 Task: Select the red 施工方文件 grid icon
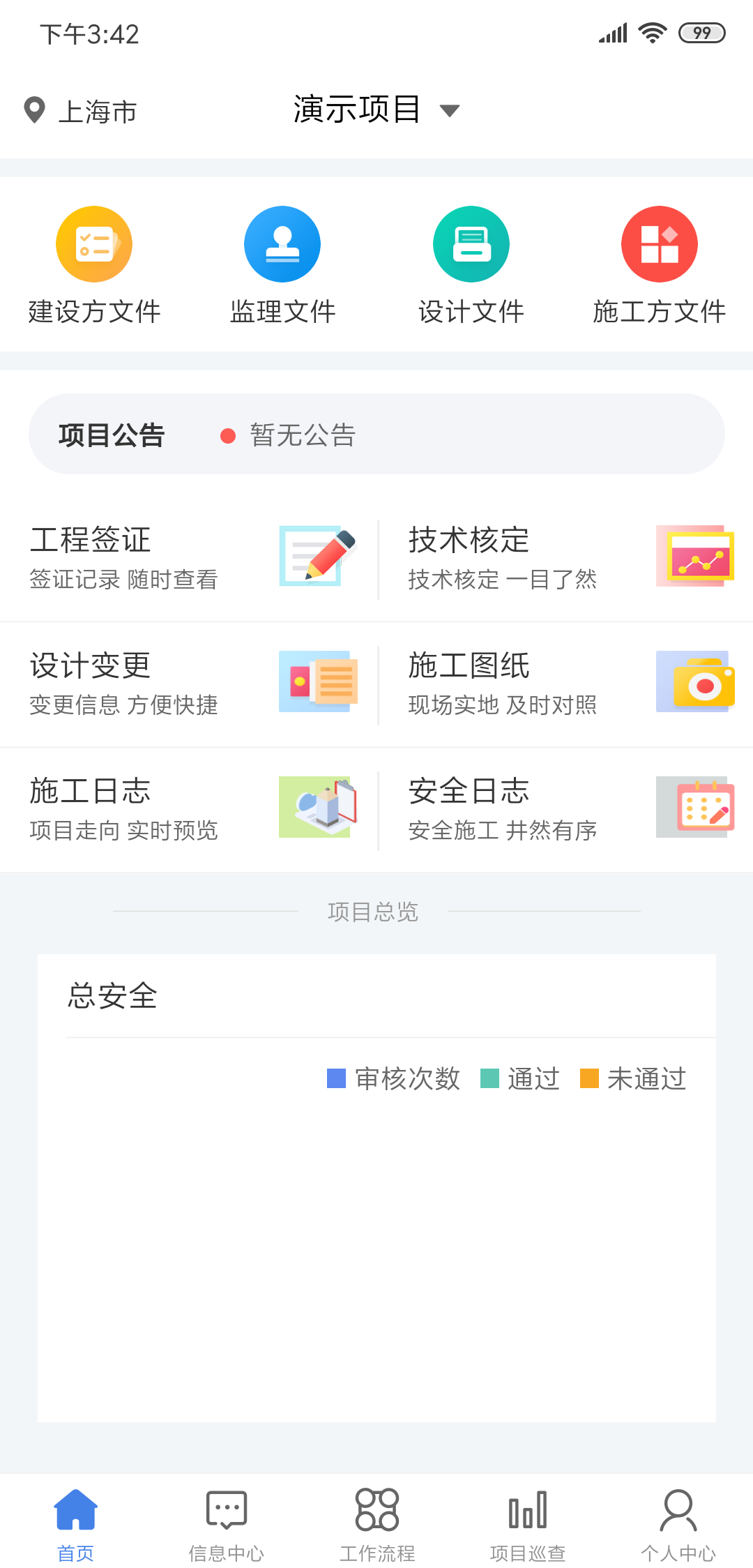[659, 244]
